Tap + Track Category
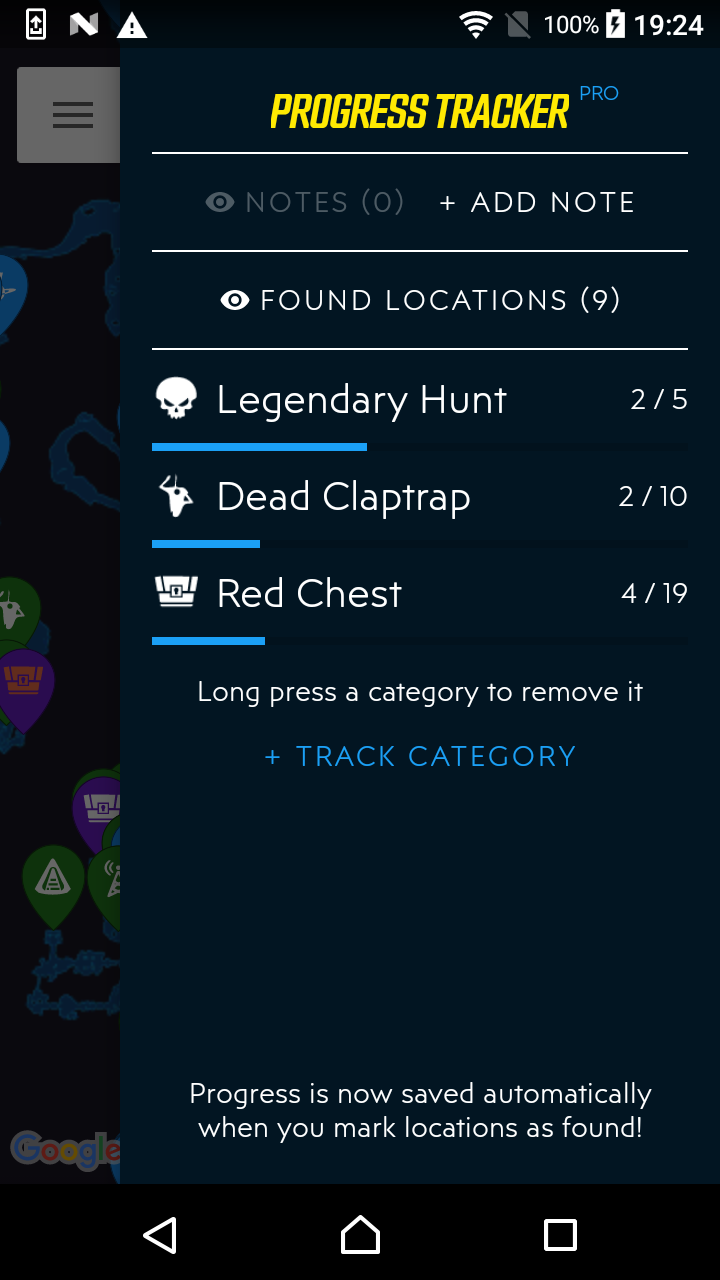Image resolution: width=720 pixels, height=1280 pixels. (x=420, y=756)
